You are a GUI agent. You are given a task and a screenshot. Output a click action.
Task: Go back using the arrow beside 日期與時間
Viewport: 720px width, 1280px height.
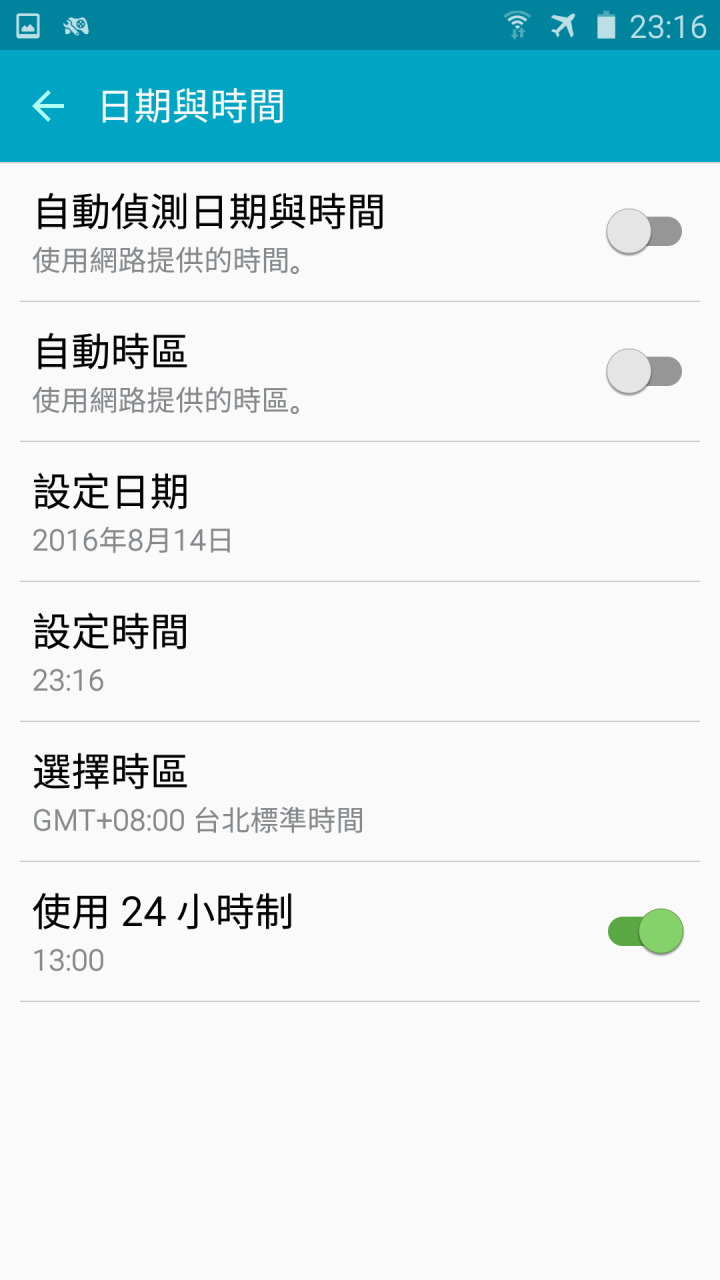click(48, 106)
